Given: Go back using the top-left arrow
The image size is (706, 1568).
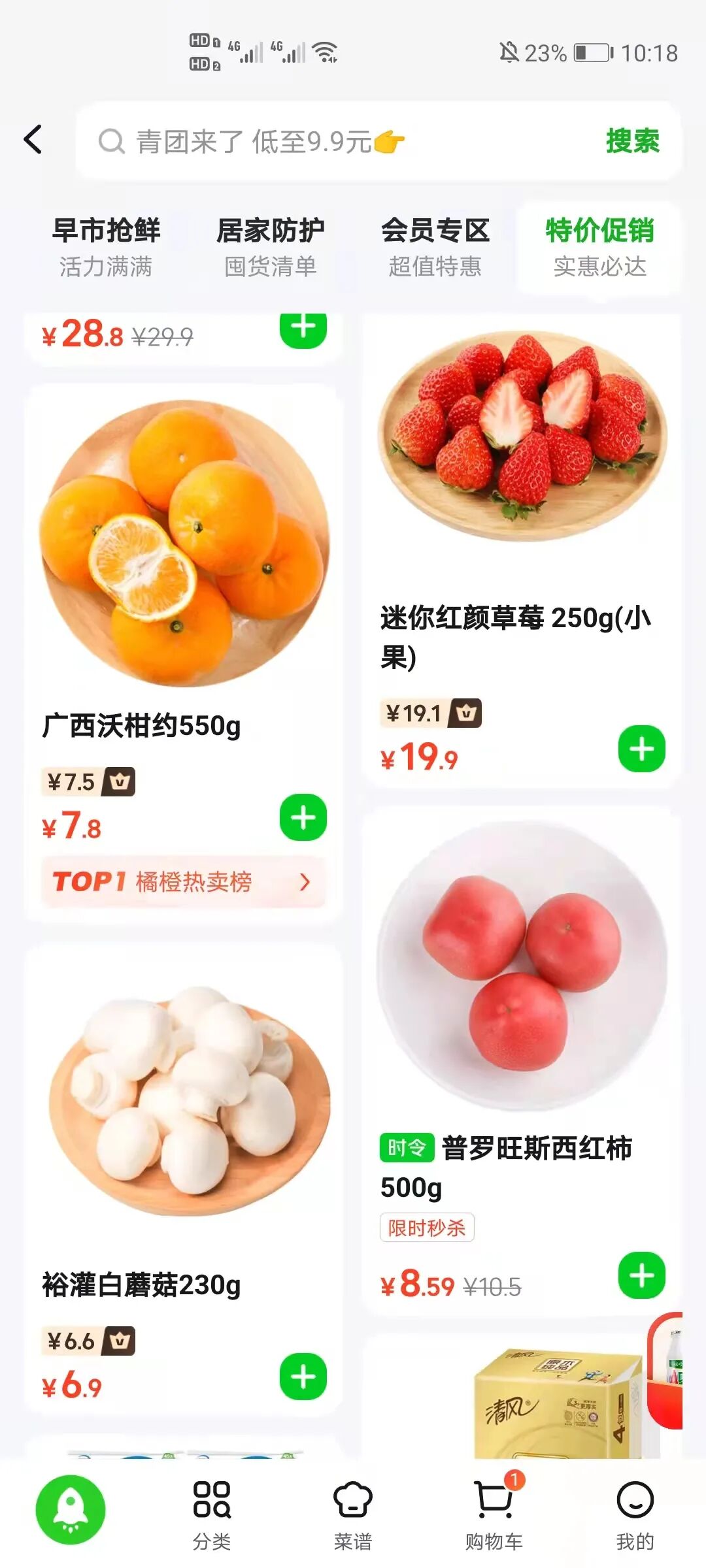Looking at the screenshot, I should click(34, 140).
